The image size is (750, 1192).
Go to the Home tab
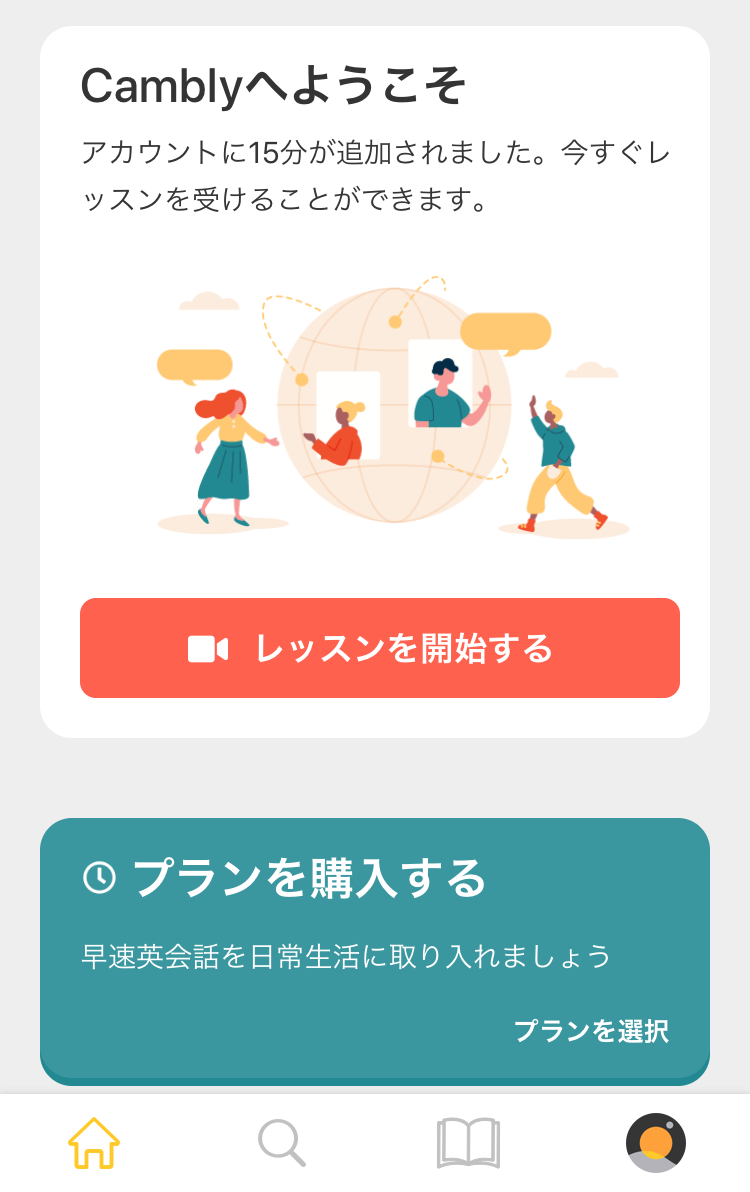[x=94, y=1142]
